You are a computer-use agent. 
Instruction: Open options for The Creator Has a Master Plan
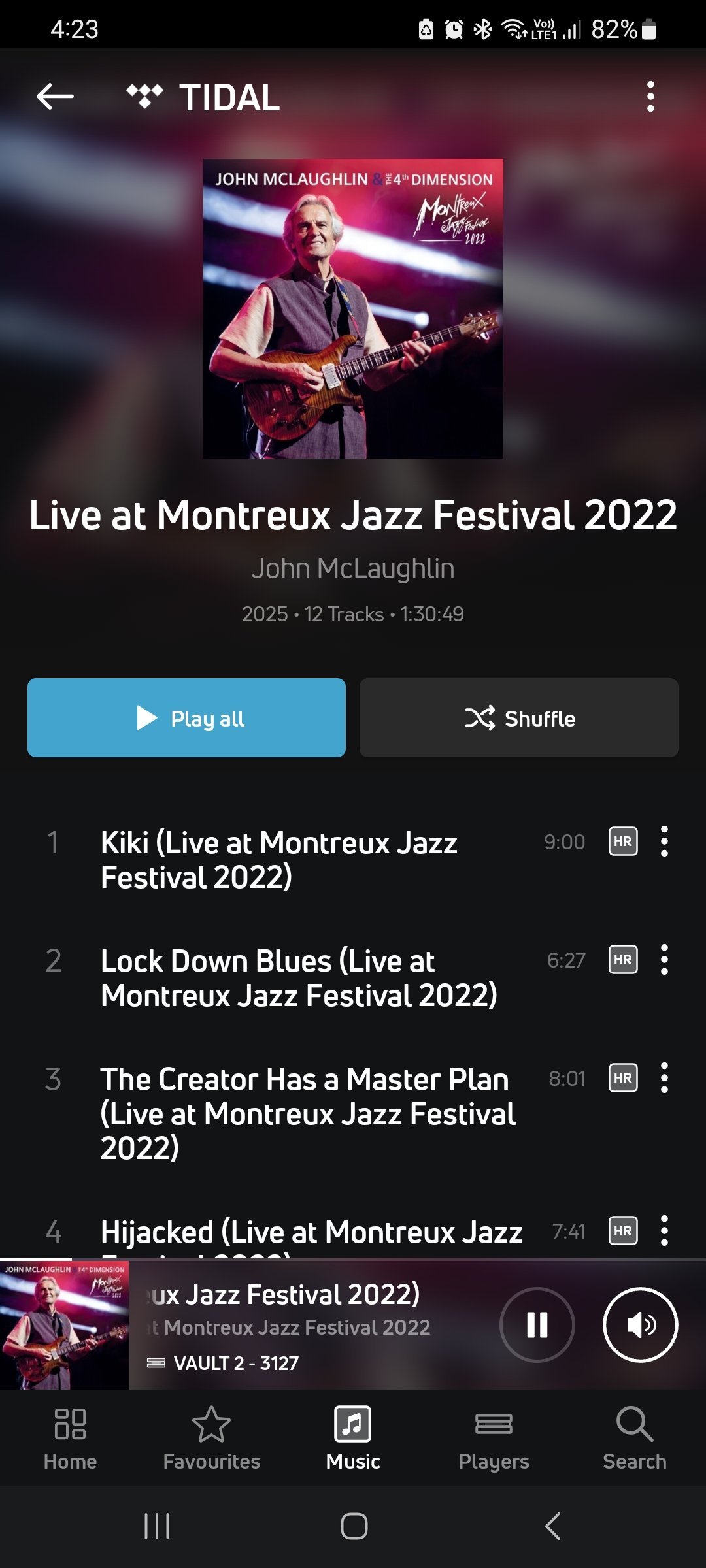[664, 1078]
